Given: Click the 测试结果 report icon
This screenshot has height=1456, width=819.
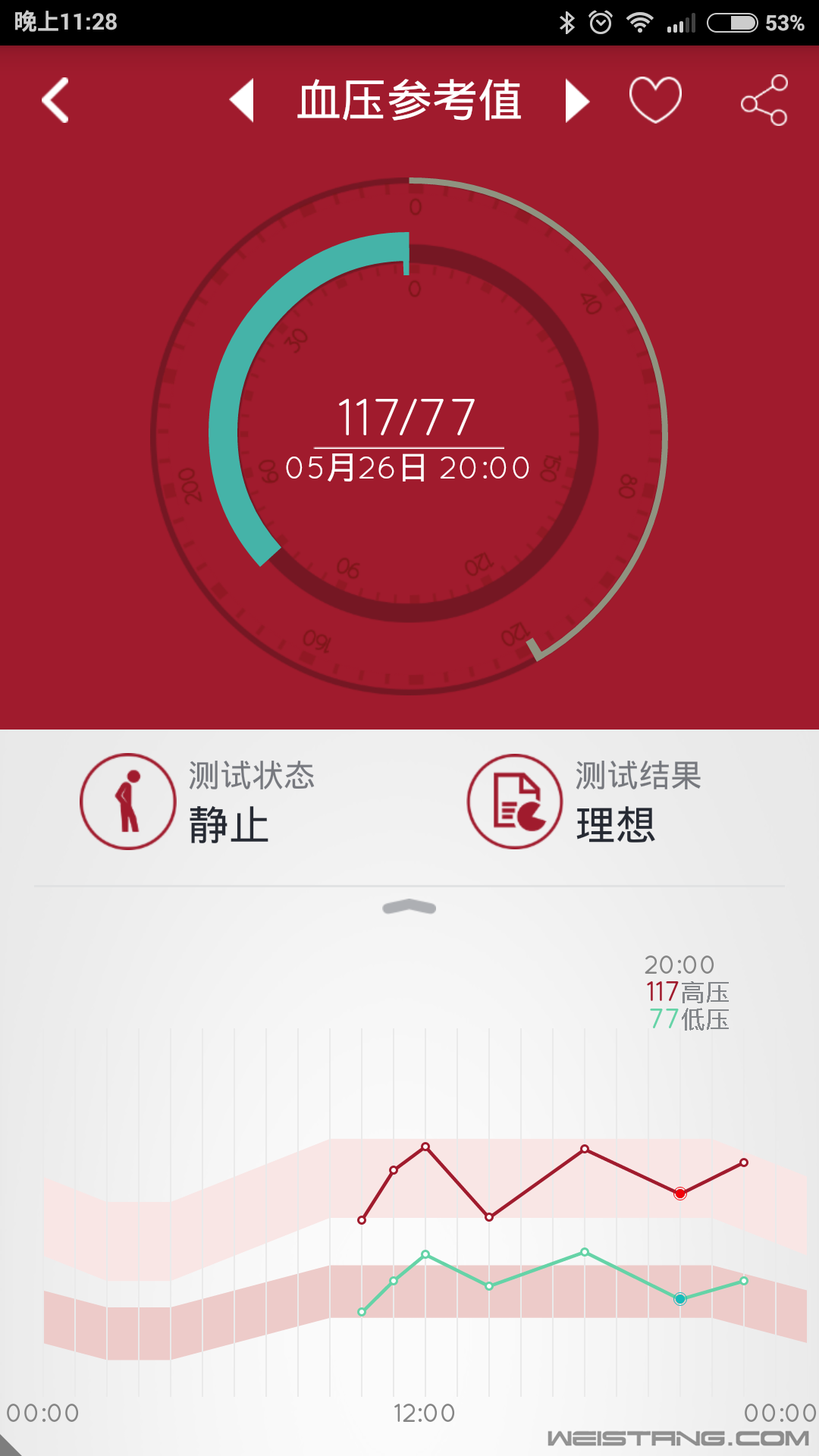Looking at the screenshot, I should pos(514,802).
